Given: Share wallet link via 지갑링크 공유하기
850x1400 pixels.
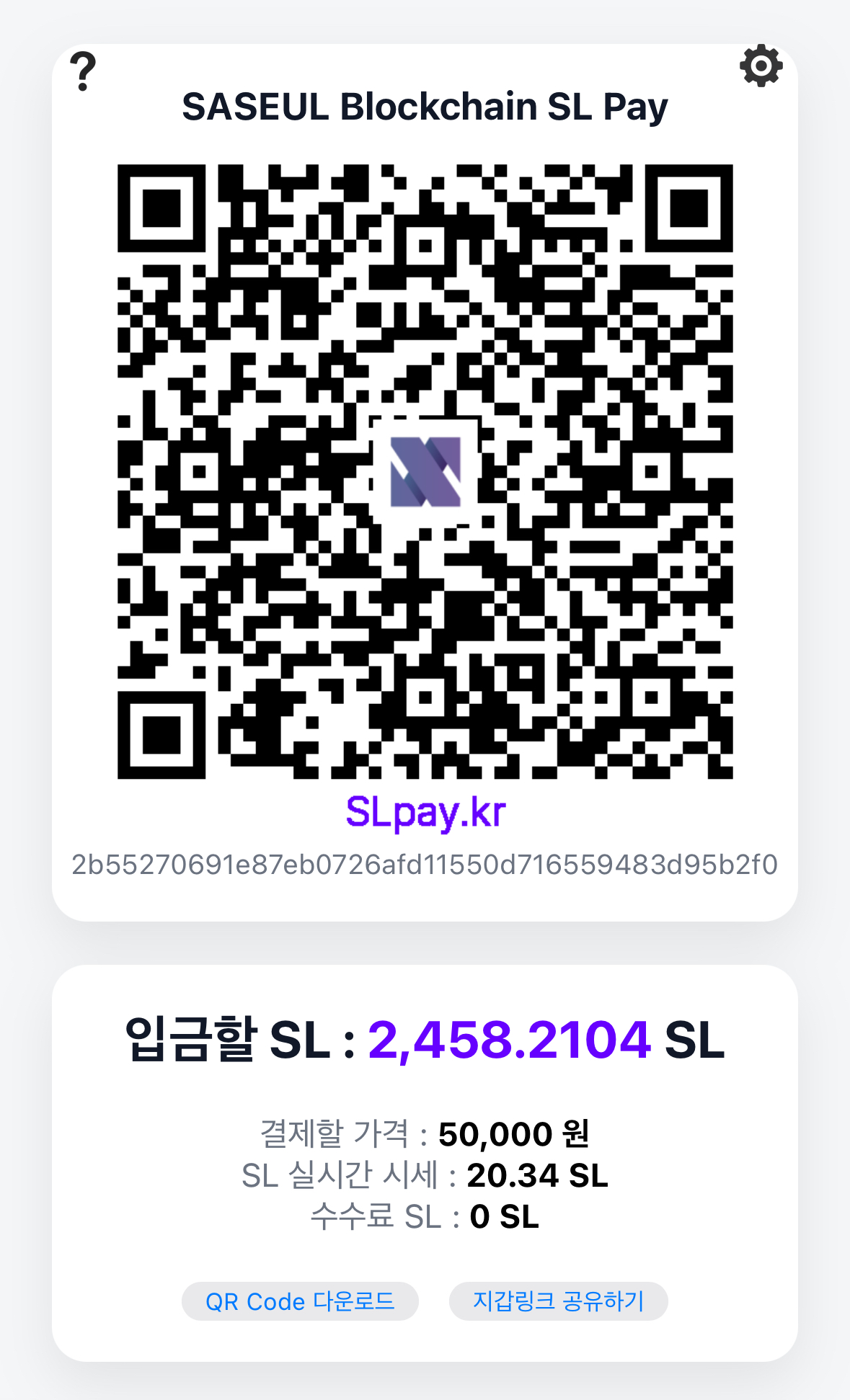Looking at the screenshot, I should click(x=558, y=1301).
